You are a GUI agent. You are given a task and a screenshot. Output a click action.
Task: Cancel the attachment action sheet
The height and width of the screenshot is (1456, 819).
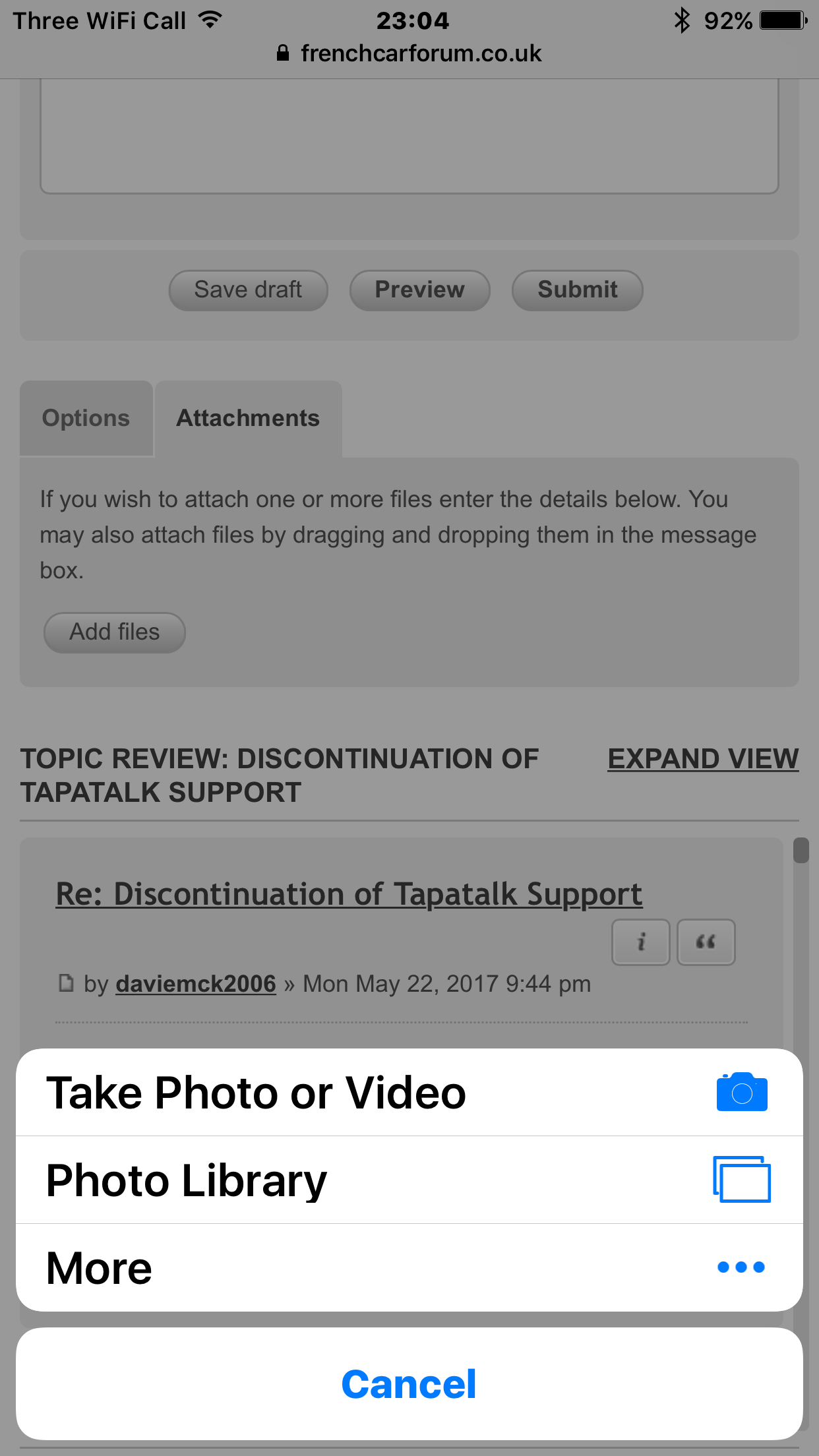(409, 1383)
